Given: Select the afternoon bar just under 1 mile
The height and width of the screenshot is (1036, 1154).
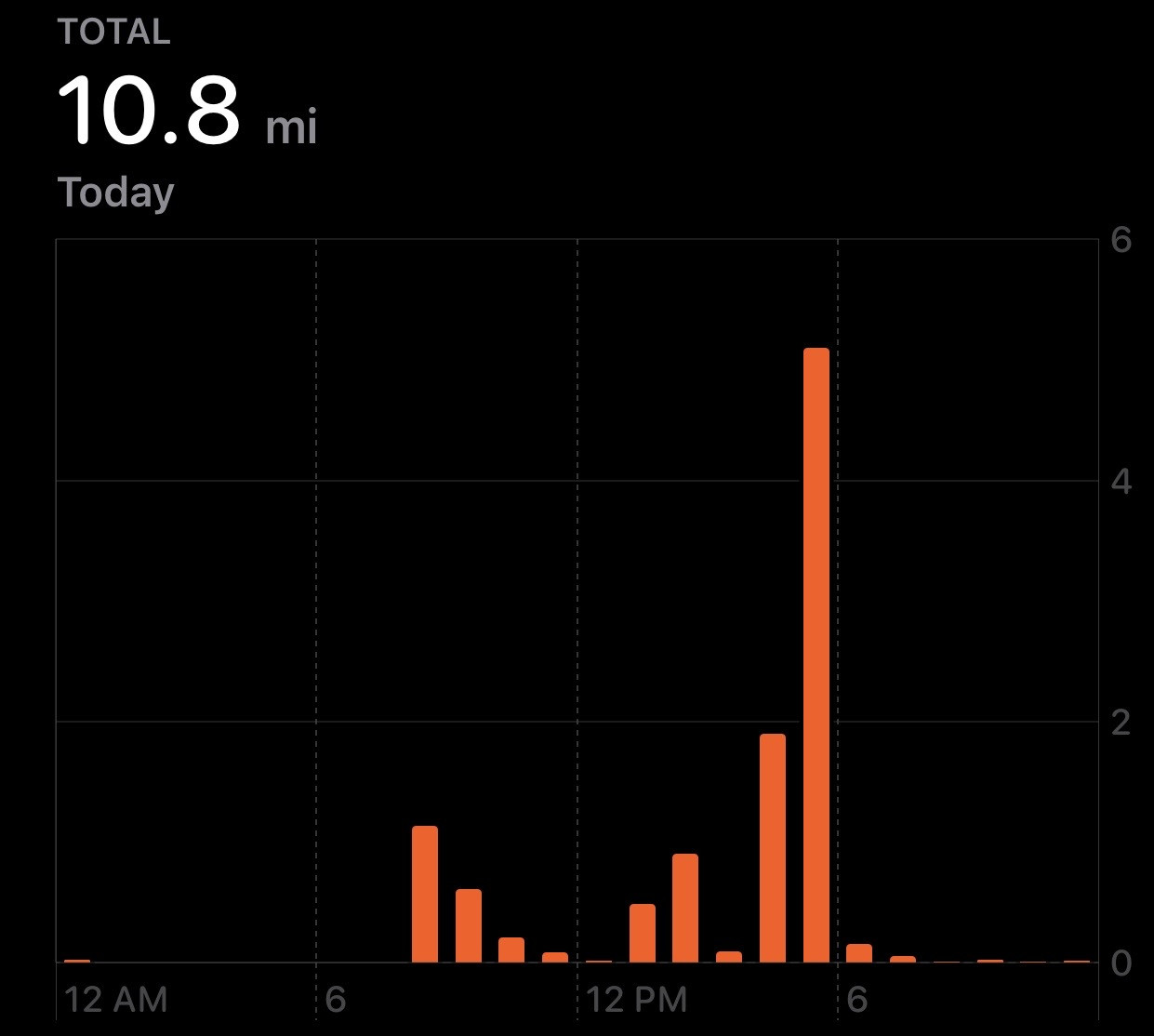Looking at the screenshot, I should coord(685,908).
